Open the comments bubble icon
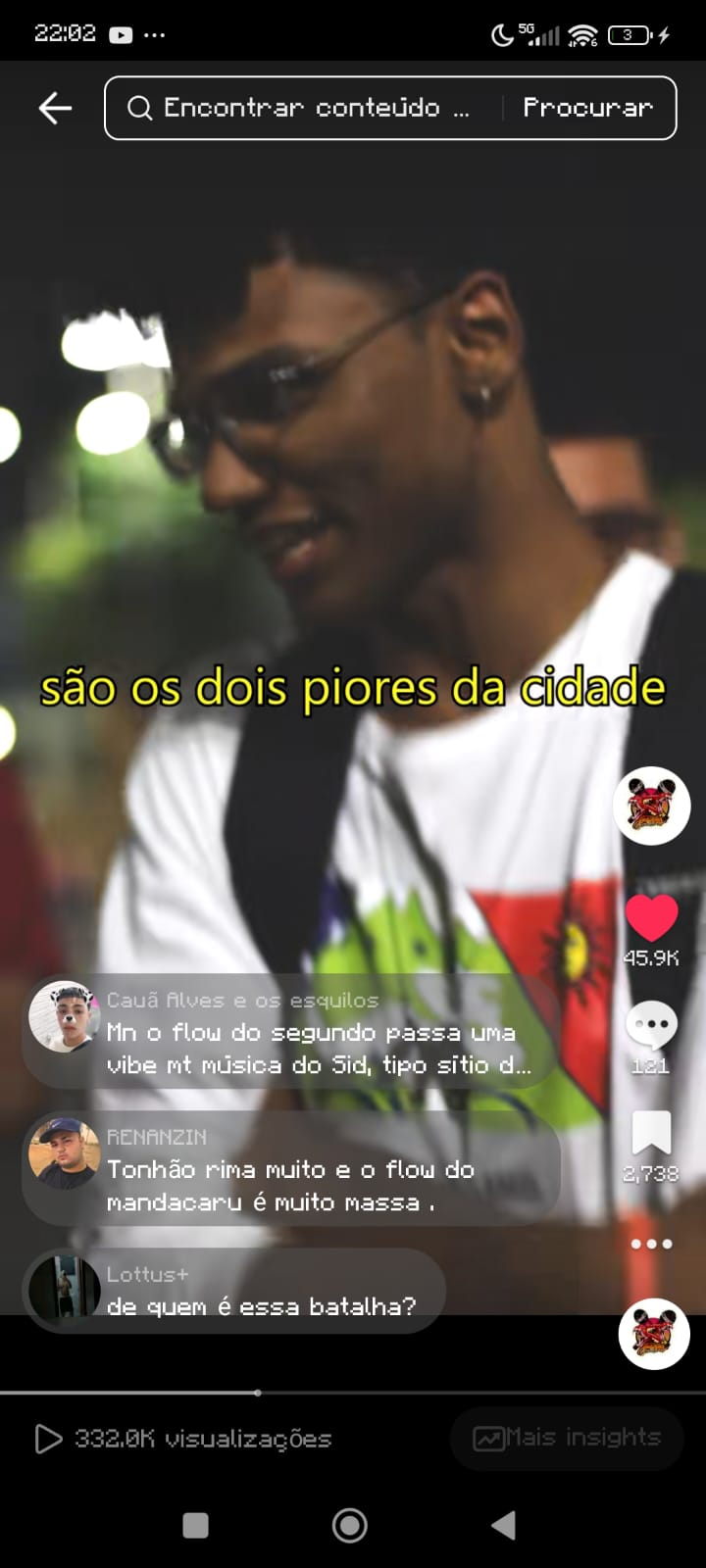 [x=651, y=1027]
